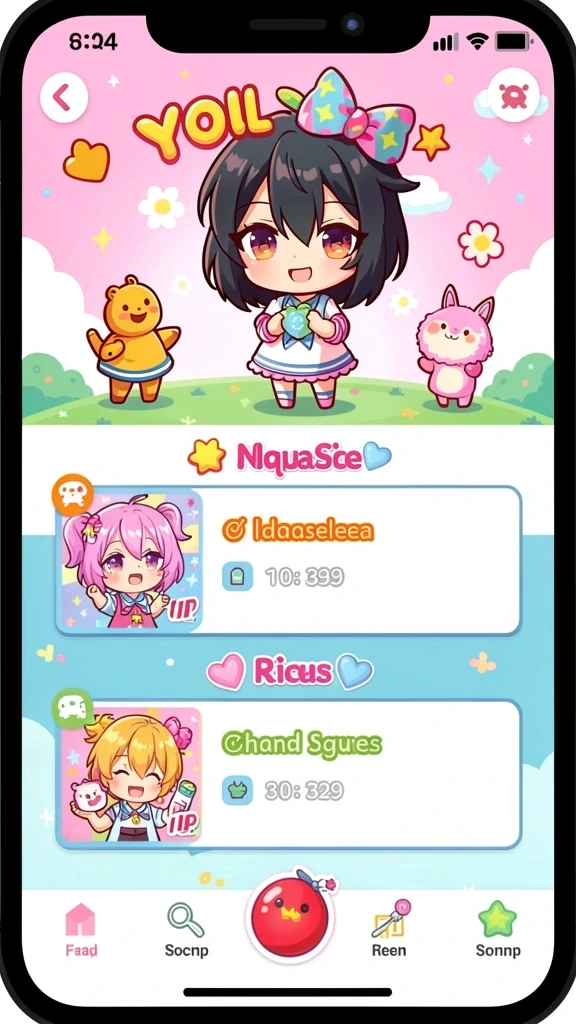
Task: Switch to the Faad tab
Action: tap(81, 930)
